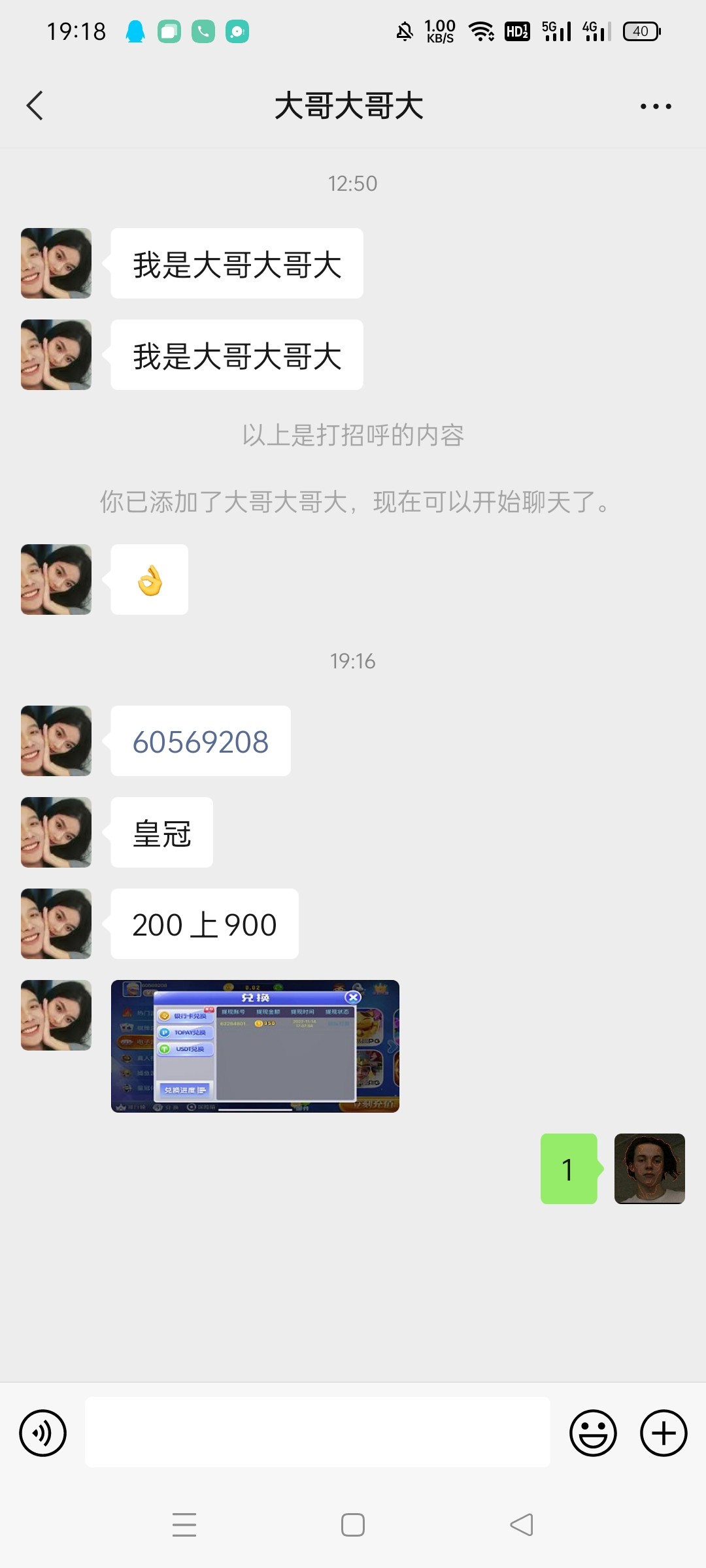The height and width of the screenshot is (1568, 706).
Task: Tap the linked number 60569208
Action: click(x=201, y=742)
